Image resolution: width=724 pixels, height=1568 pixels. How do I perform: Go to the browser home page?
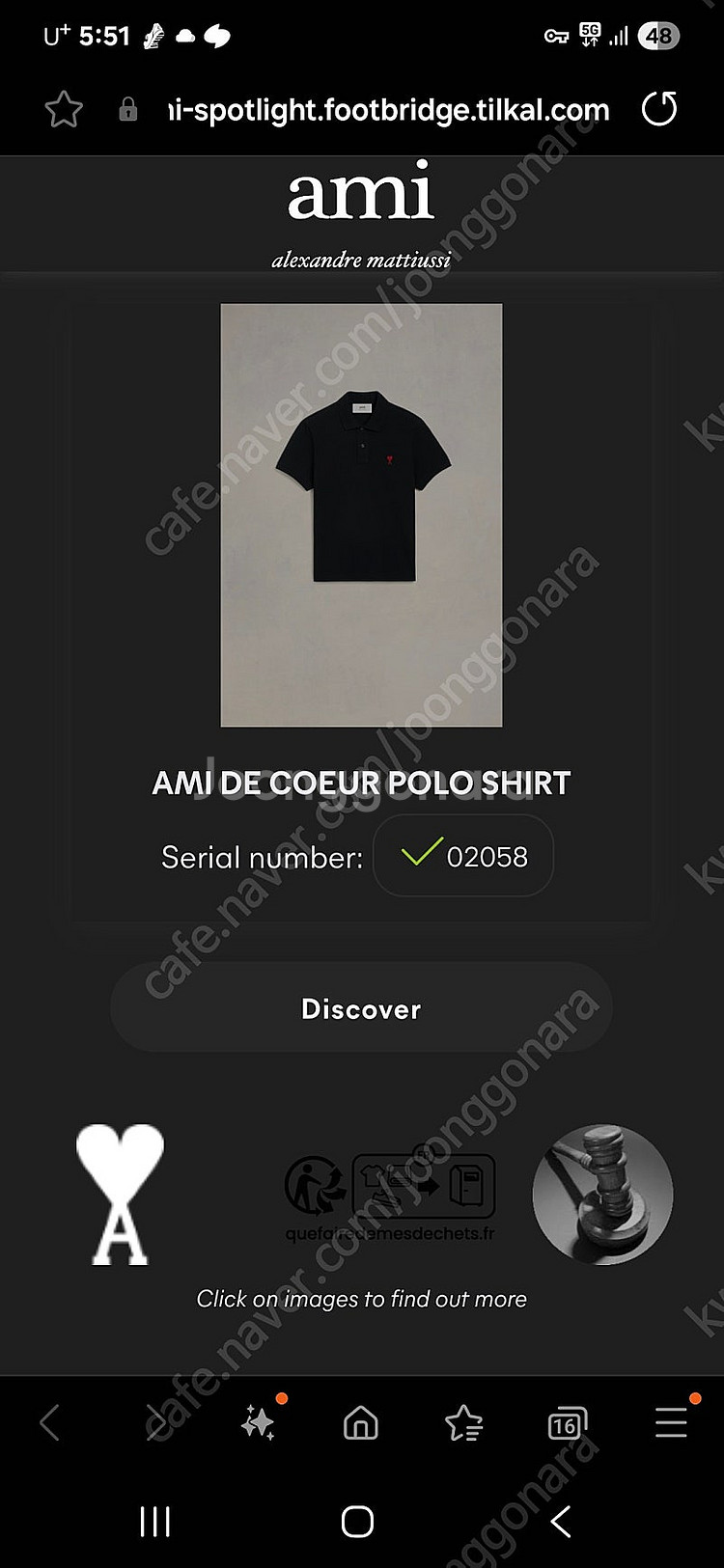361,1422
